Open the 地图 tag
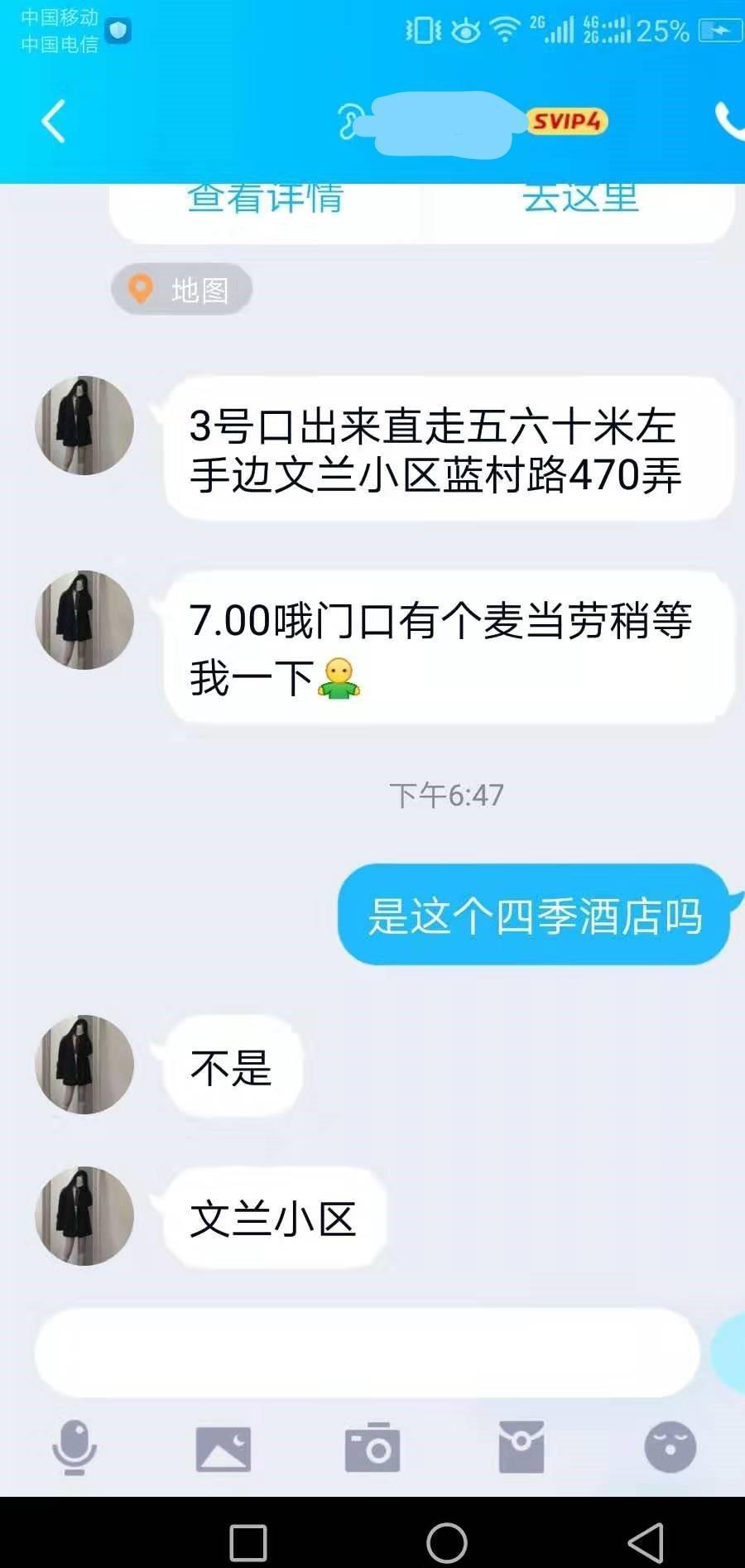Viewport: 745px width, 1568px height. pyautogui.click(x=181, y=290)
